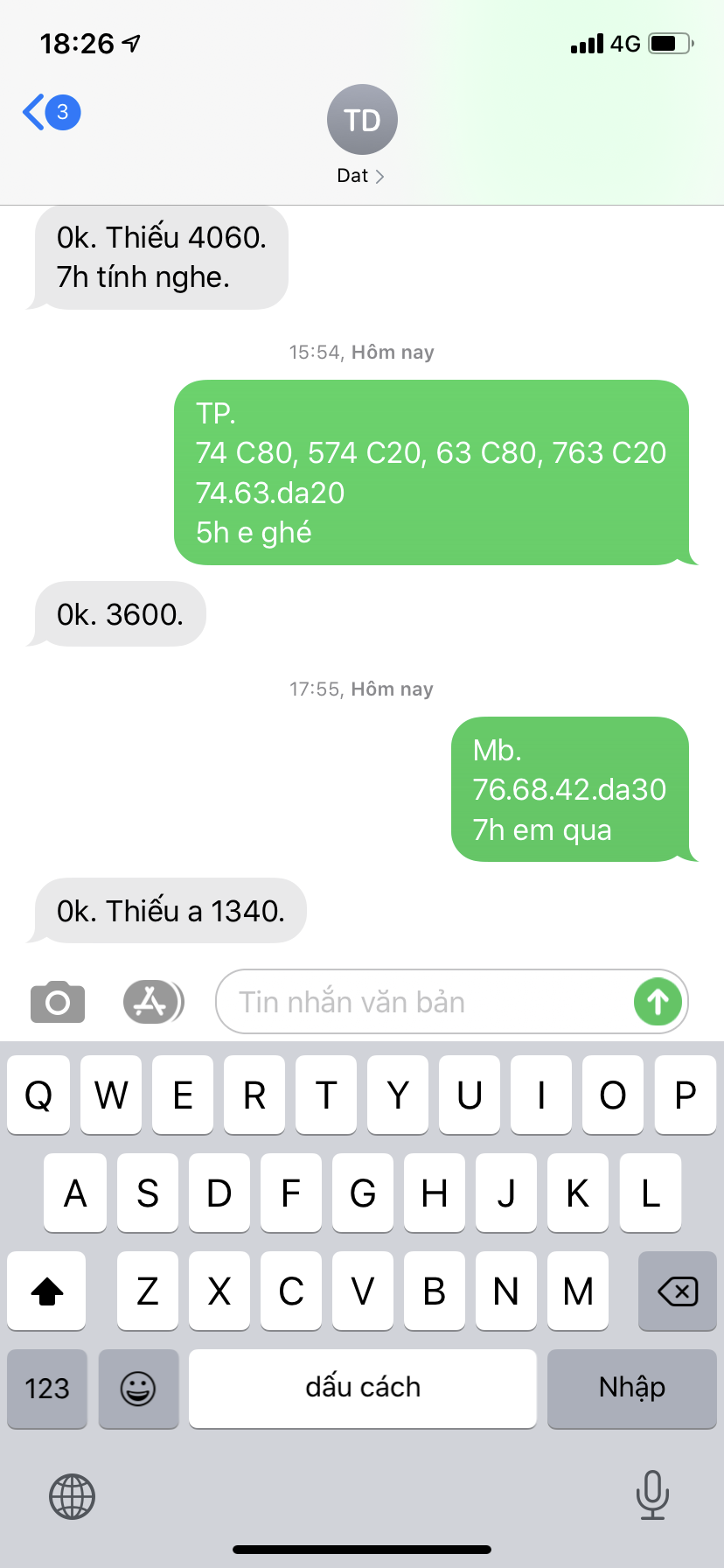Focus the 'Tin nhắn văn bản' message field
The width and height of the screenshot is (724, 1568).
pyautogui.click(x=424, y=1002)
